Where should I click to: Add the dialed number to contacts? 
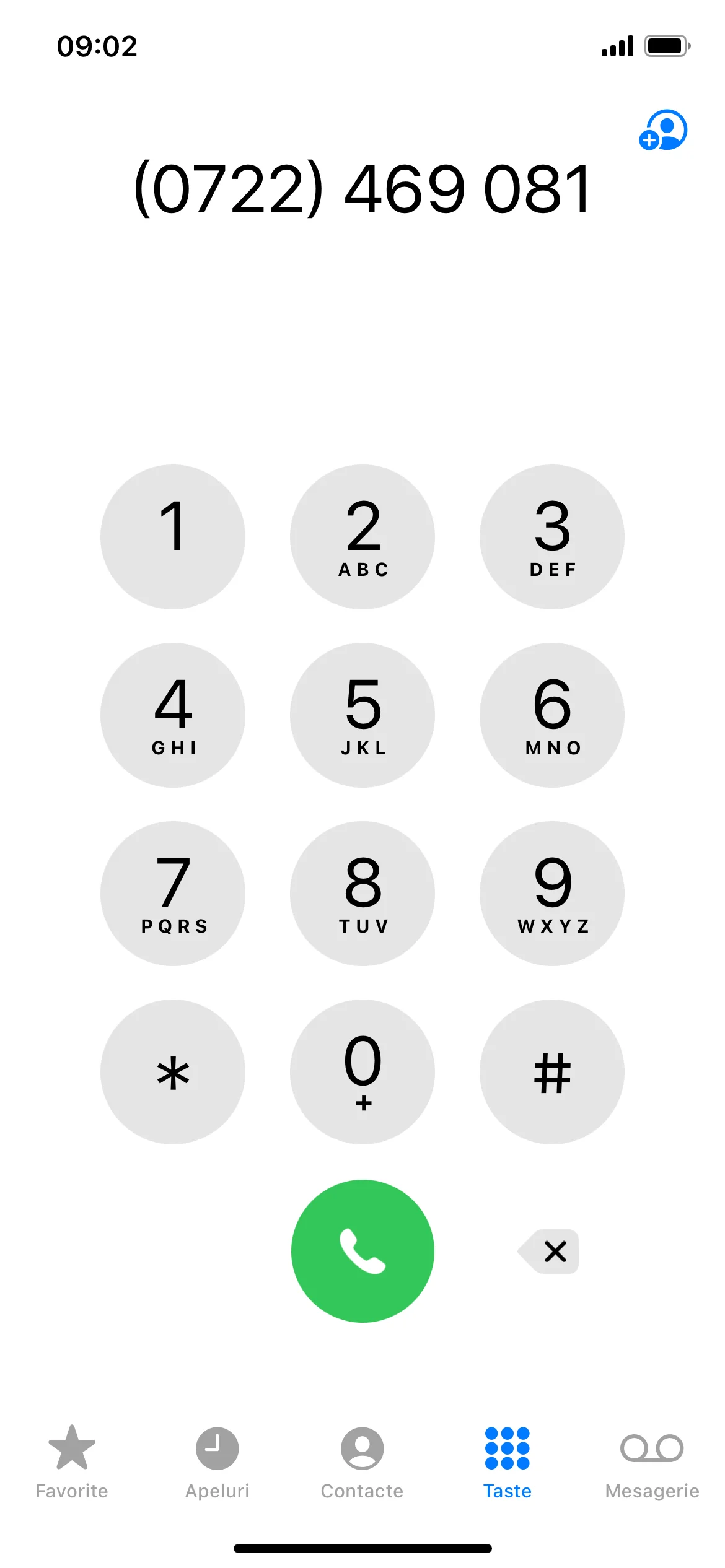tap(663, 130)
